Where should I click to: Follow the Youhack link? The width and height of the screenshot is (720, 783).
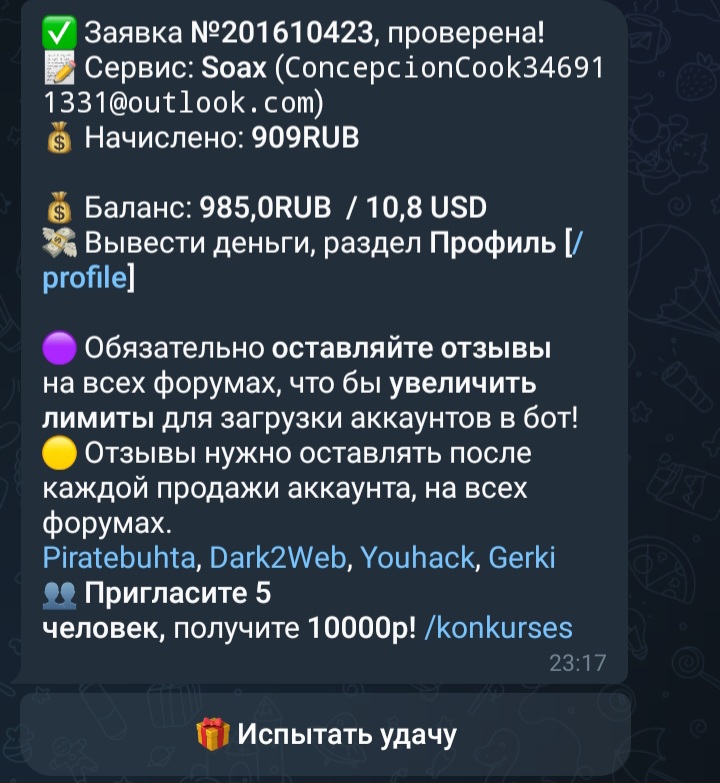pos(416,557)
